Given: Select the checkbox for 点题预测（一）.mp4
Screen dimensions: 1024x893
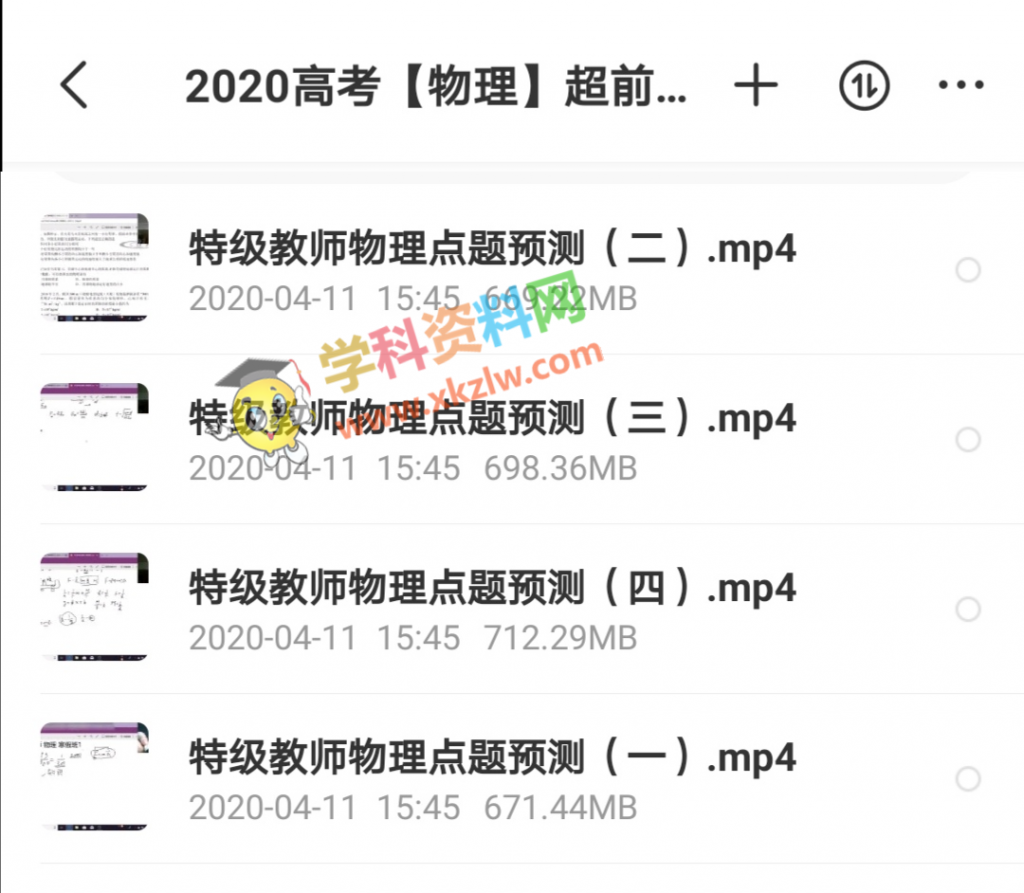Looking at the screenshot, I should click(x=967, y=779).
